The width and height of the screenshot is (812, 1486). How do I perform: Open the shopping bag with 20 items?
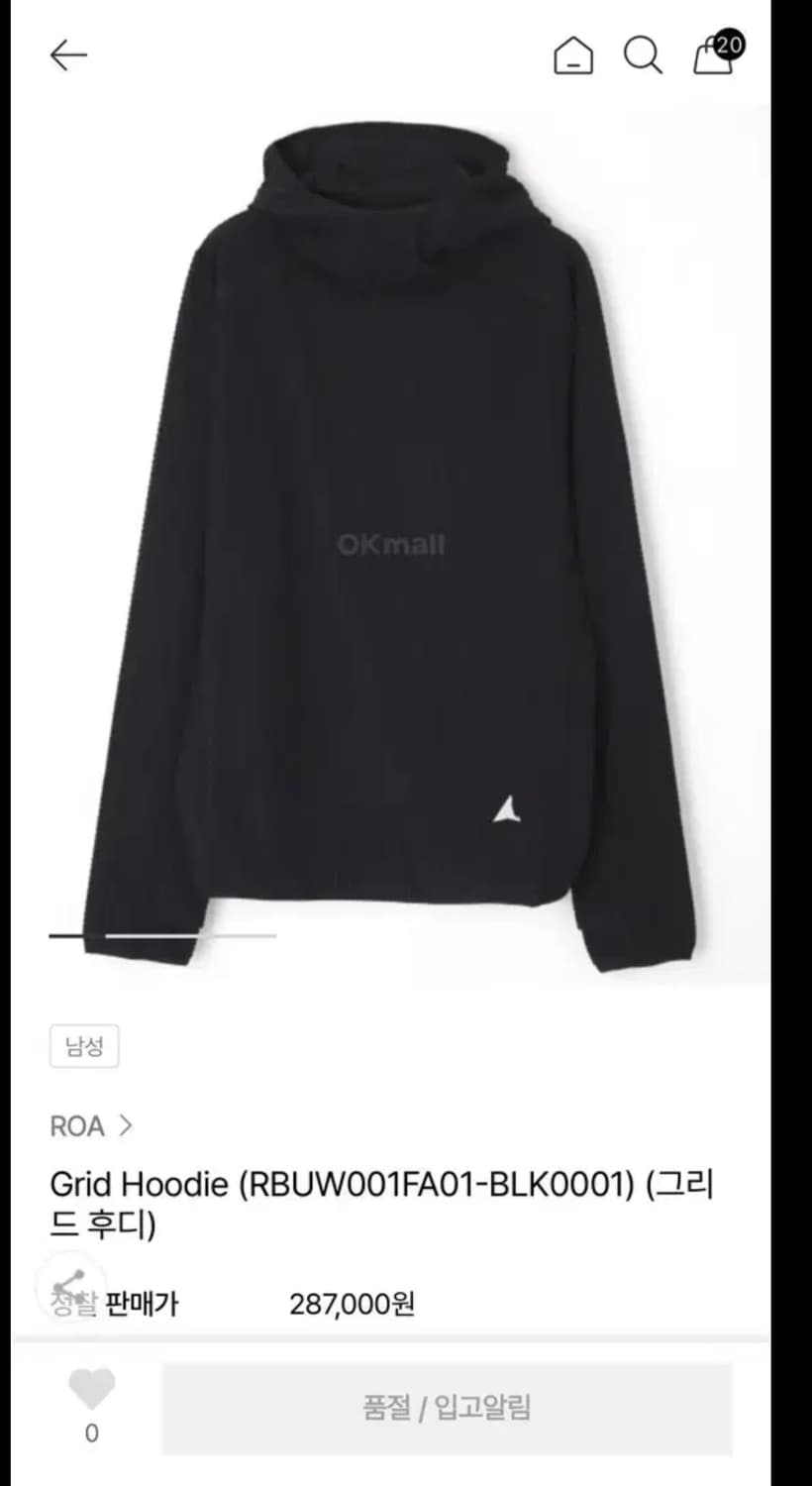(x=712, y=56)
